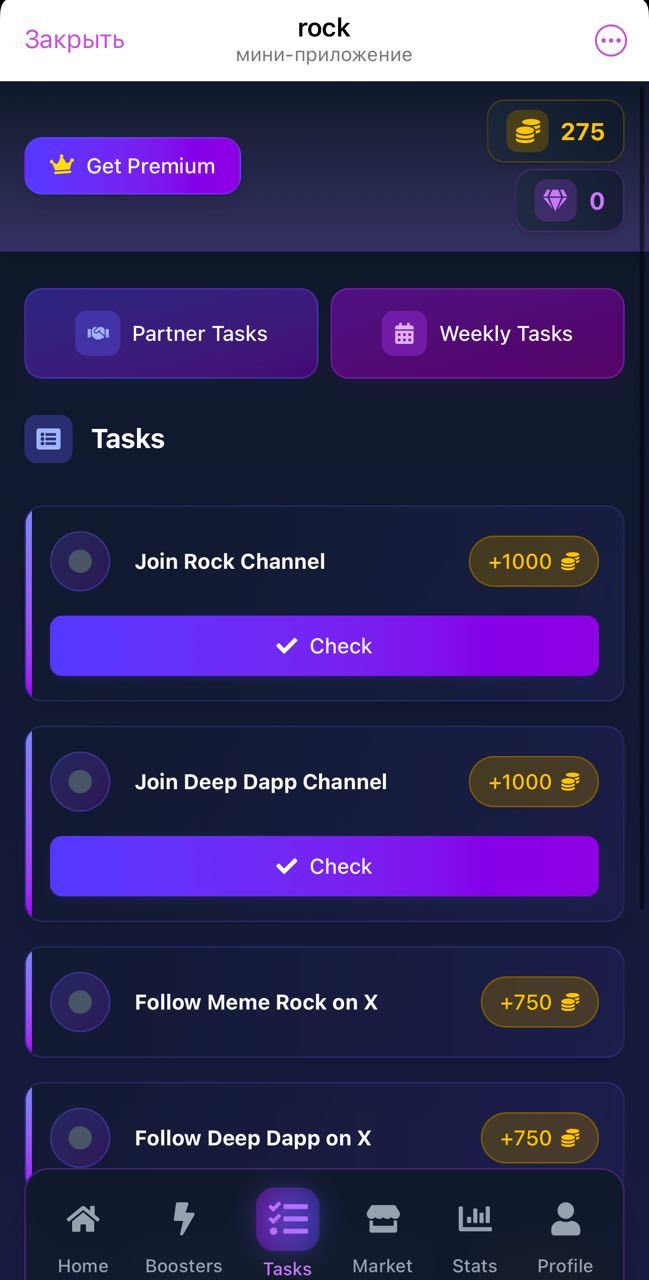Open Weekly Tasks
This screenshot has height=1280, width=649.
click(x=477, y=334)
